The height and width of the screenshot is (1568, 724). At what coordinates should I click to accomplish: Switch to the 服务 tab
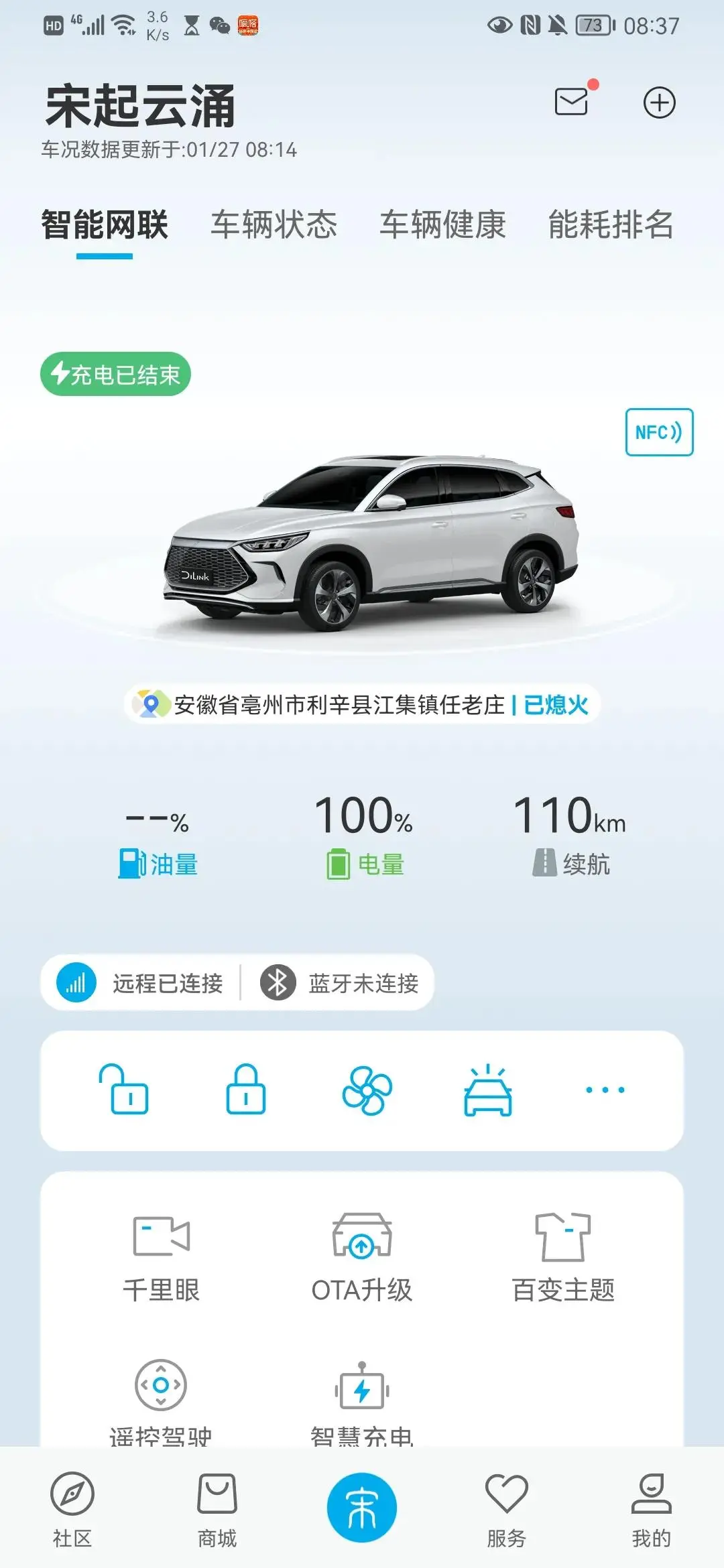506,1509
